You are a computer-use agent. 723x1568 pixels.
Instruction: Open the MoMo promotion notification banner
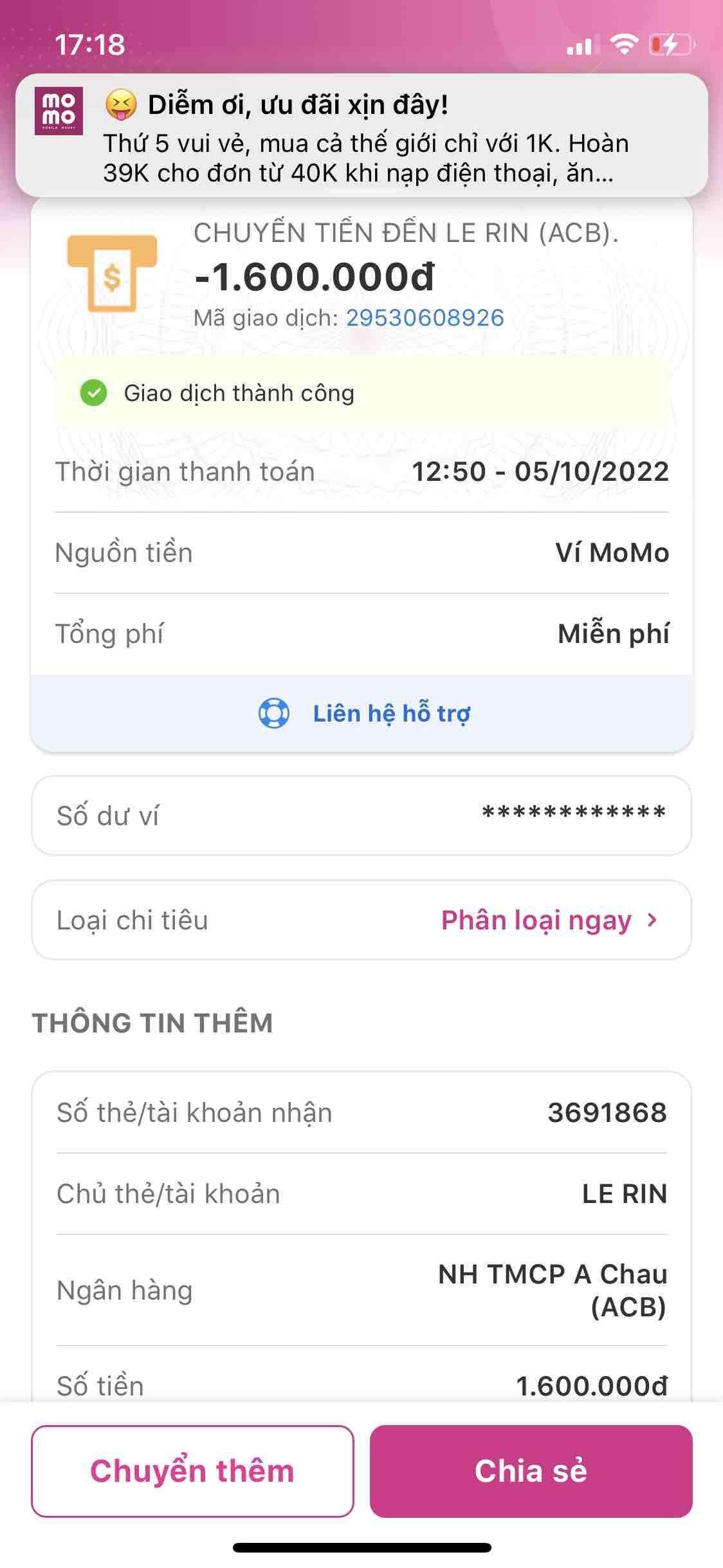pos(361,136)
